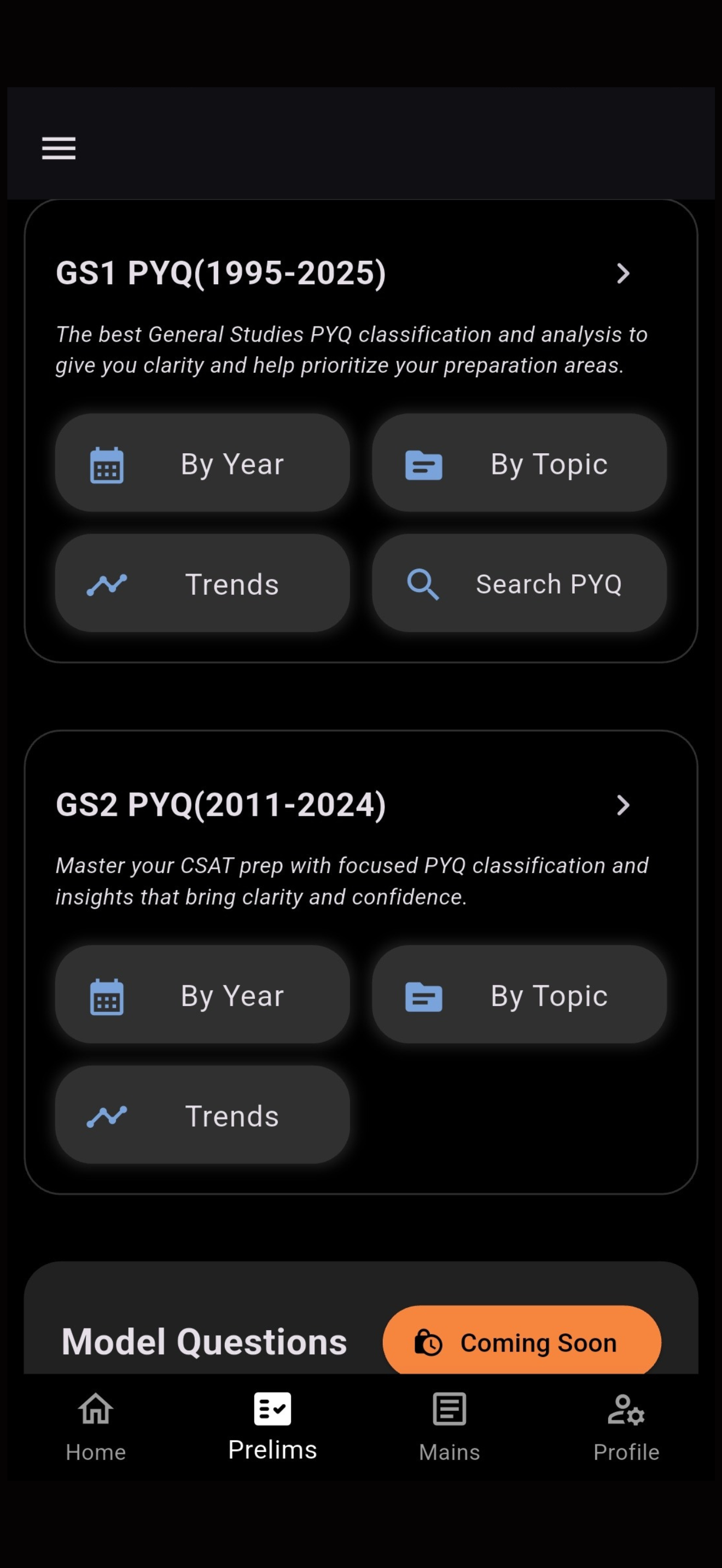Screen dimensions: 722x1568
Task: Open the hamburger drawer menu
Action: [x=59, y=148]
